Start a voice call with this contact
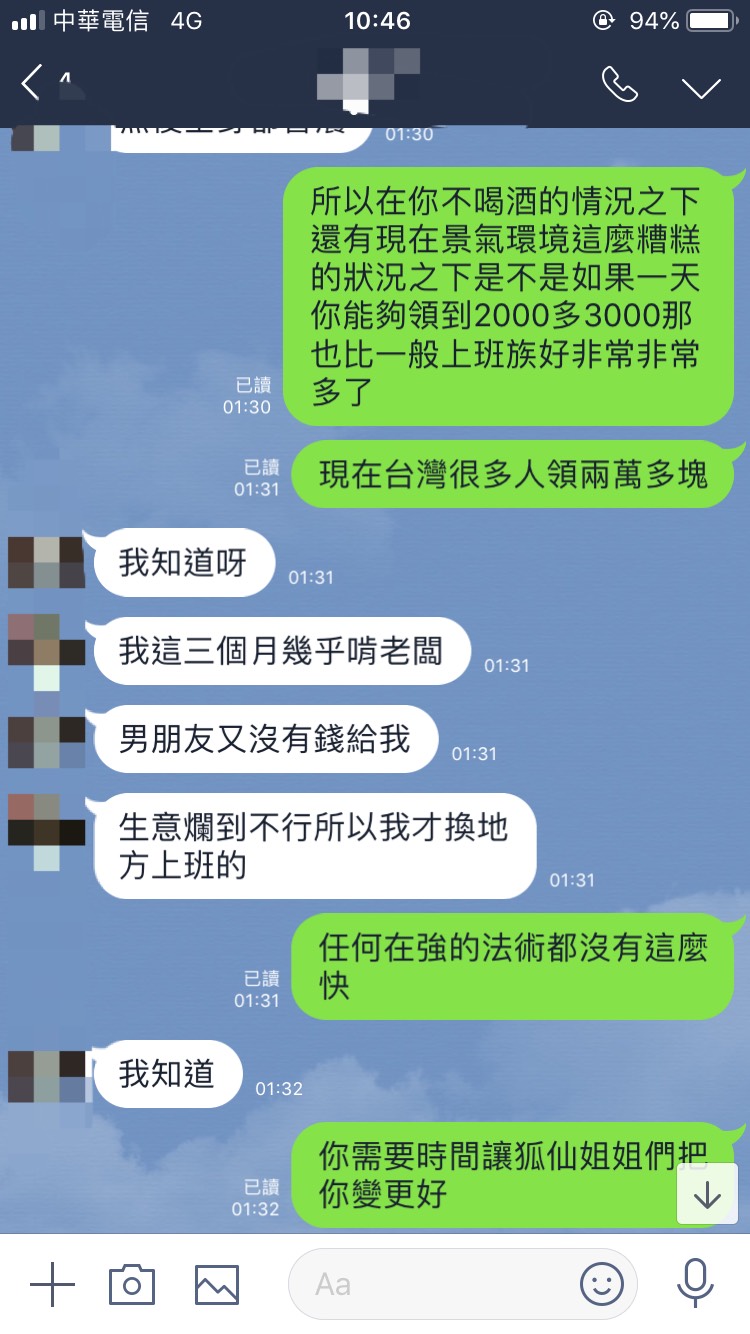Image resolution: width=750 pixels, height=1334 pixels. [619, 85]
